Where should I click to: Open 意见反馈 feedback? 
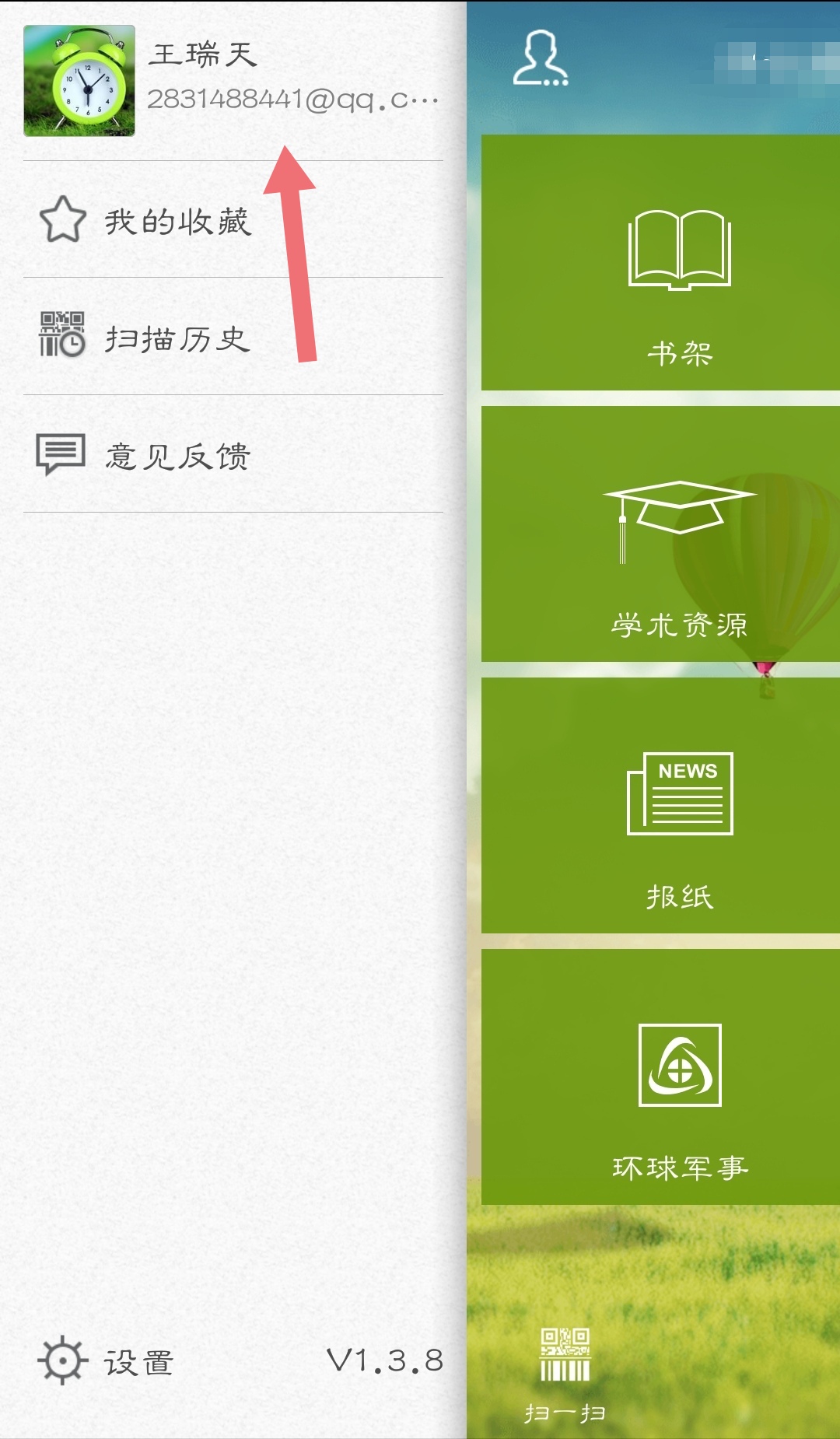(179, 455)
